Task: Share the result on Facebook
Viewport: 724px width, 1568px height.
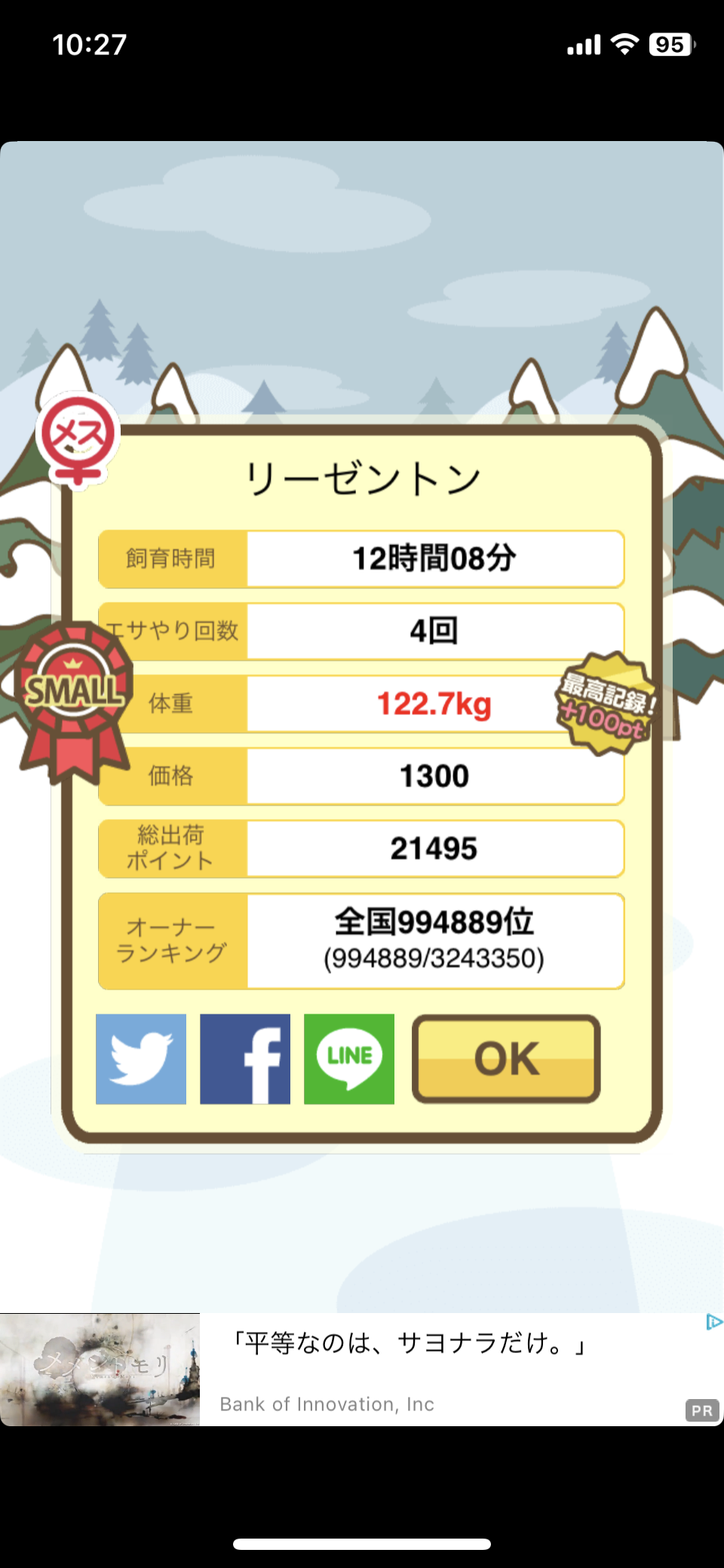Action: point(245,1059)
